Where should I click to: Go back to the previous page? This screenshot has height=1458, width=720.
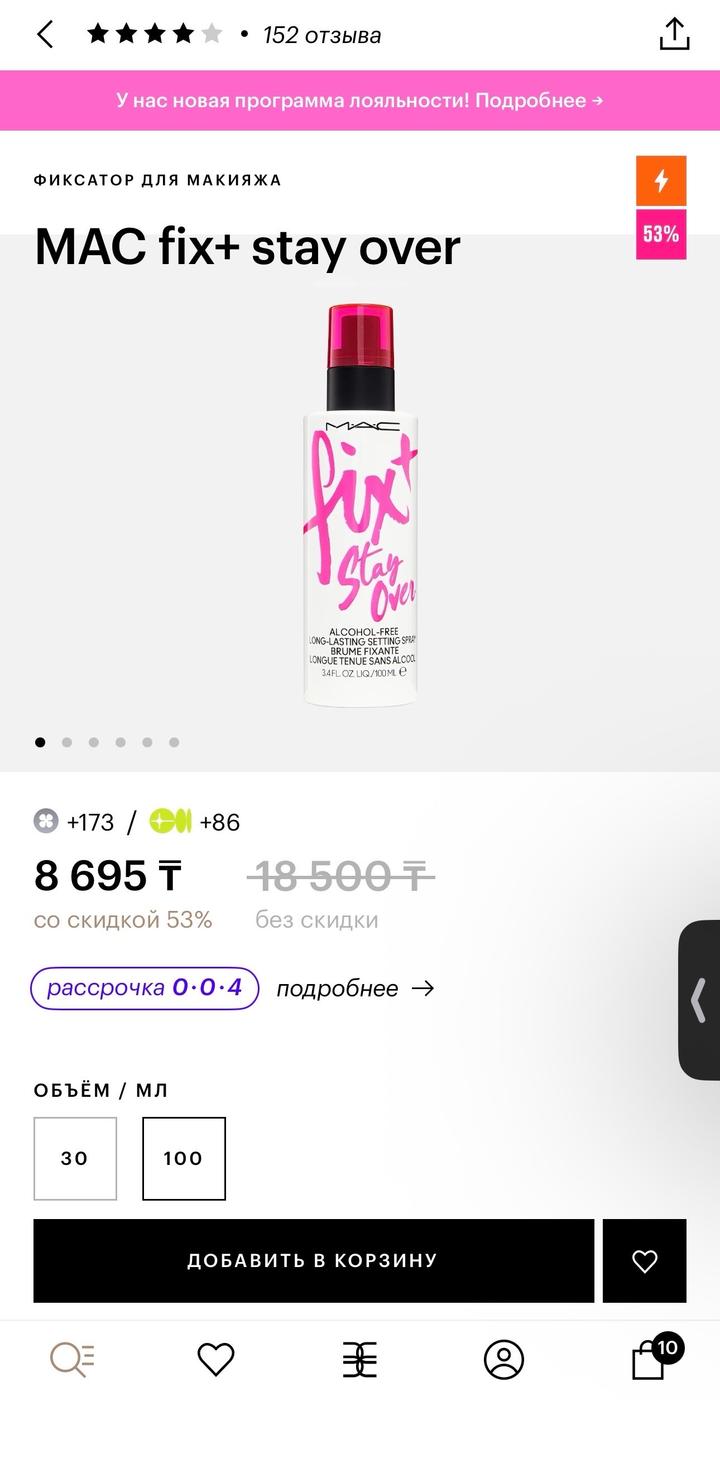click(x=45, y=35)
